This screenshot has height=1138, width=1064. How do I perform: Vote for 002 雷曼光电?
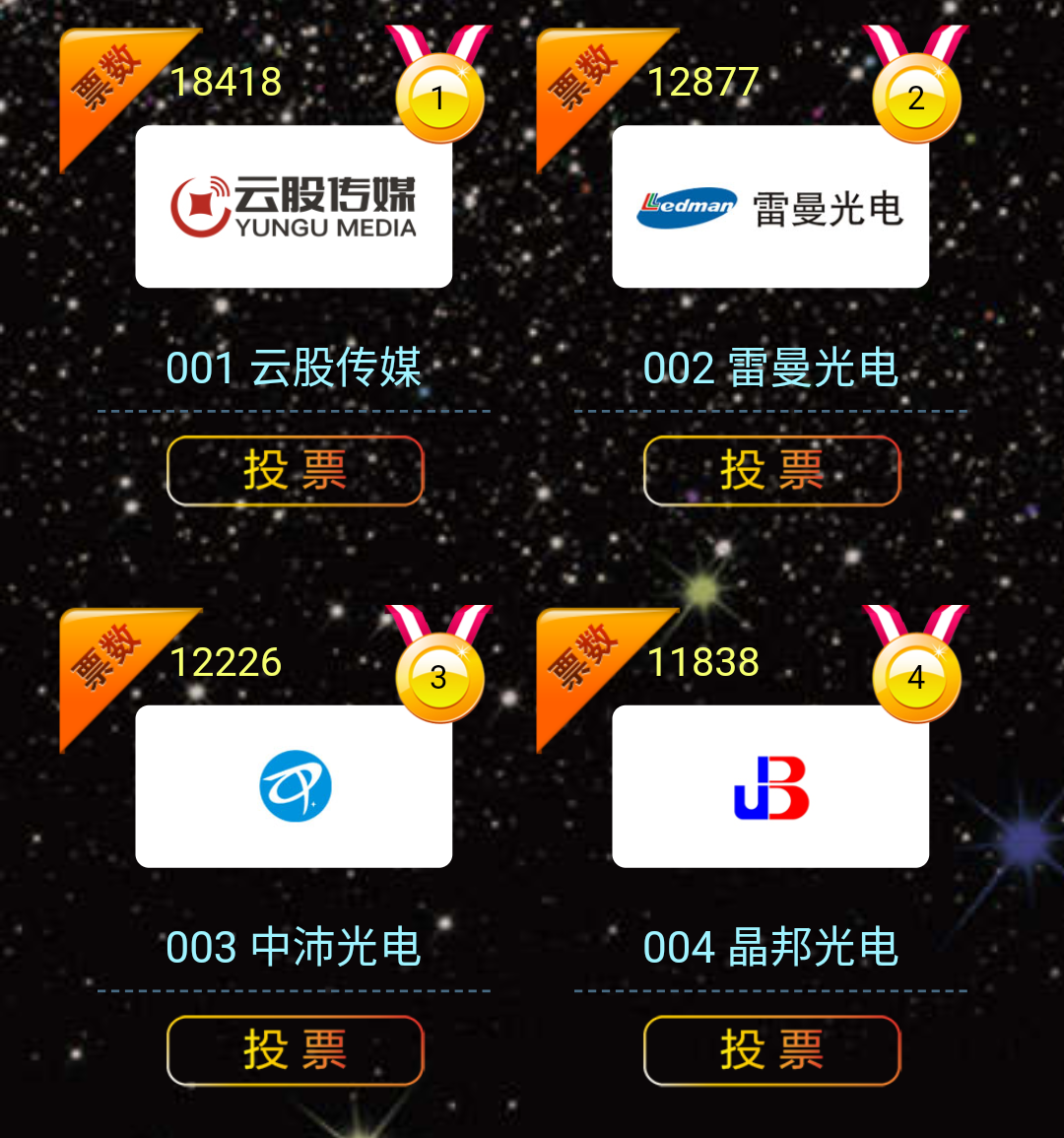tap(771, 471)
